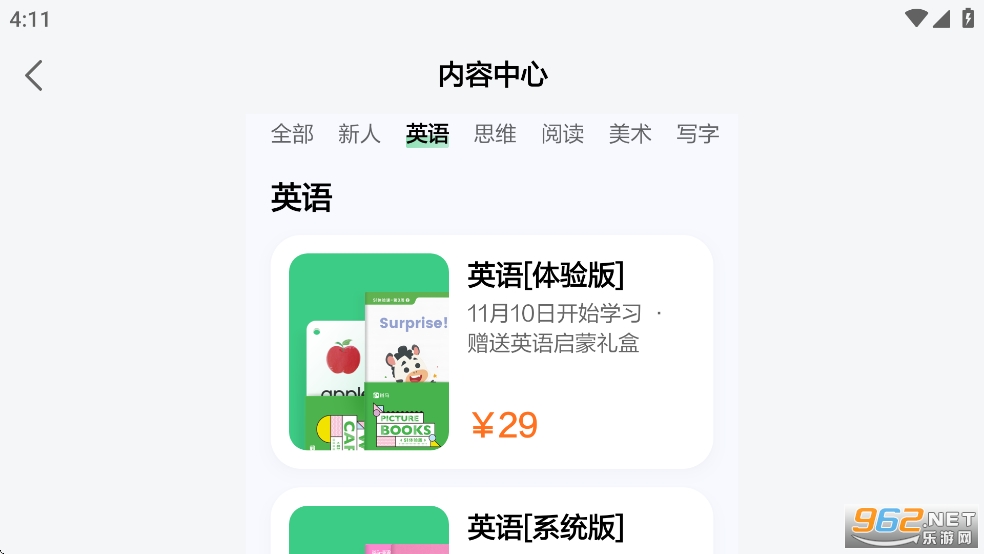Go back from 内容中心

pyautogui.click(x=34, y=75)
